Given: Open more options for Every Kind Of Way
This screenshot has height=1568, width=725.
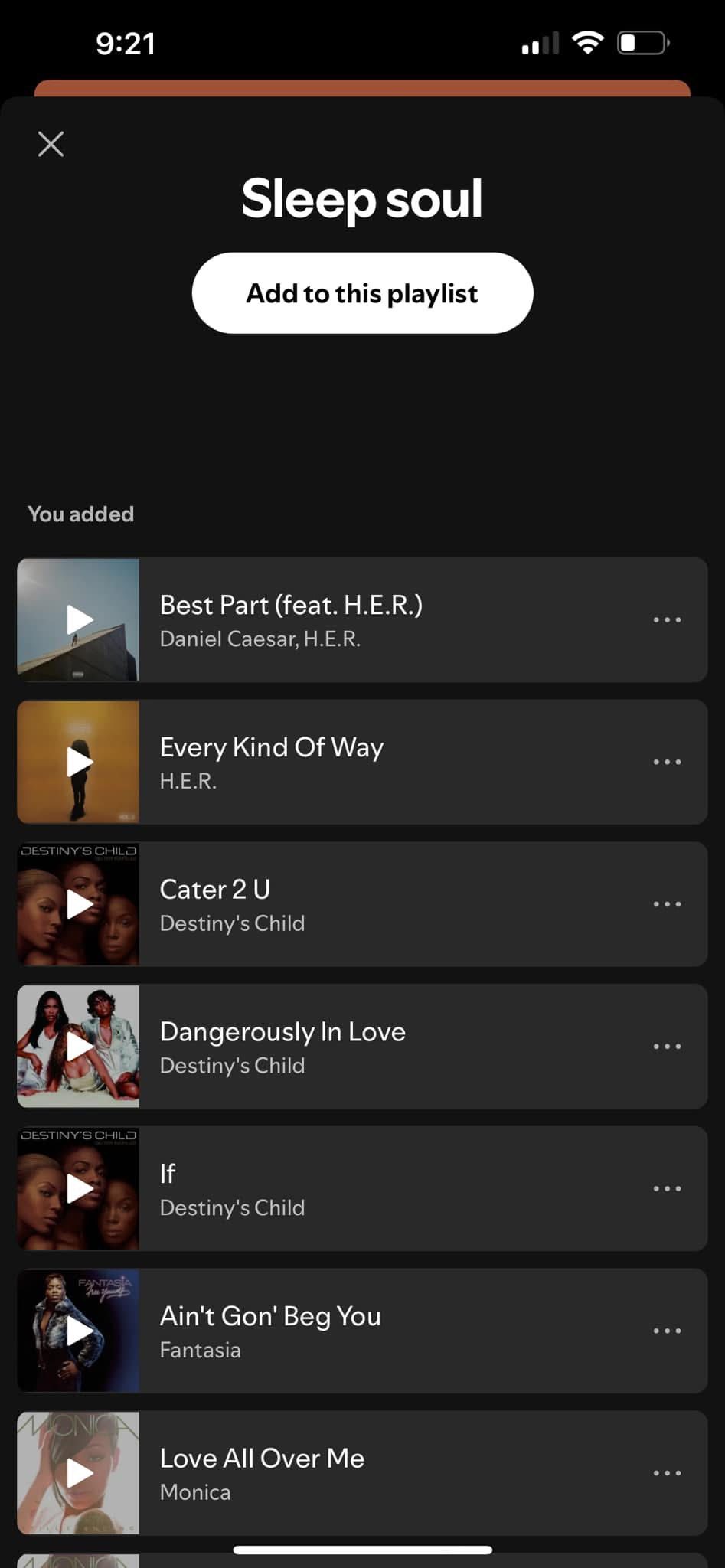Looking at the screenshot, I should point(667,763).
